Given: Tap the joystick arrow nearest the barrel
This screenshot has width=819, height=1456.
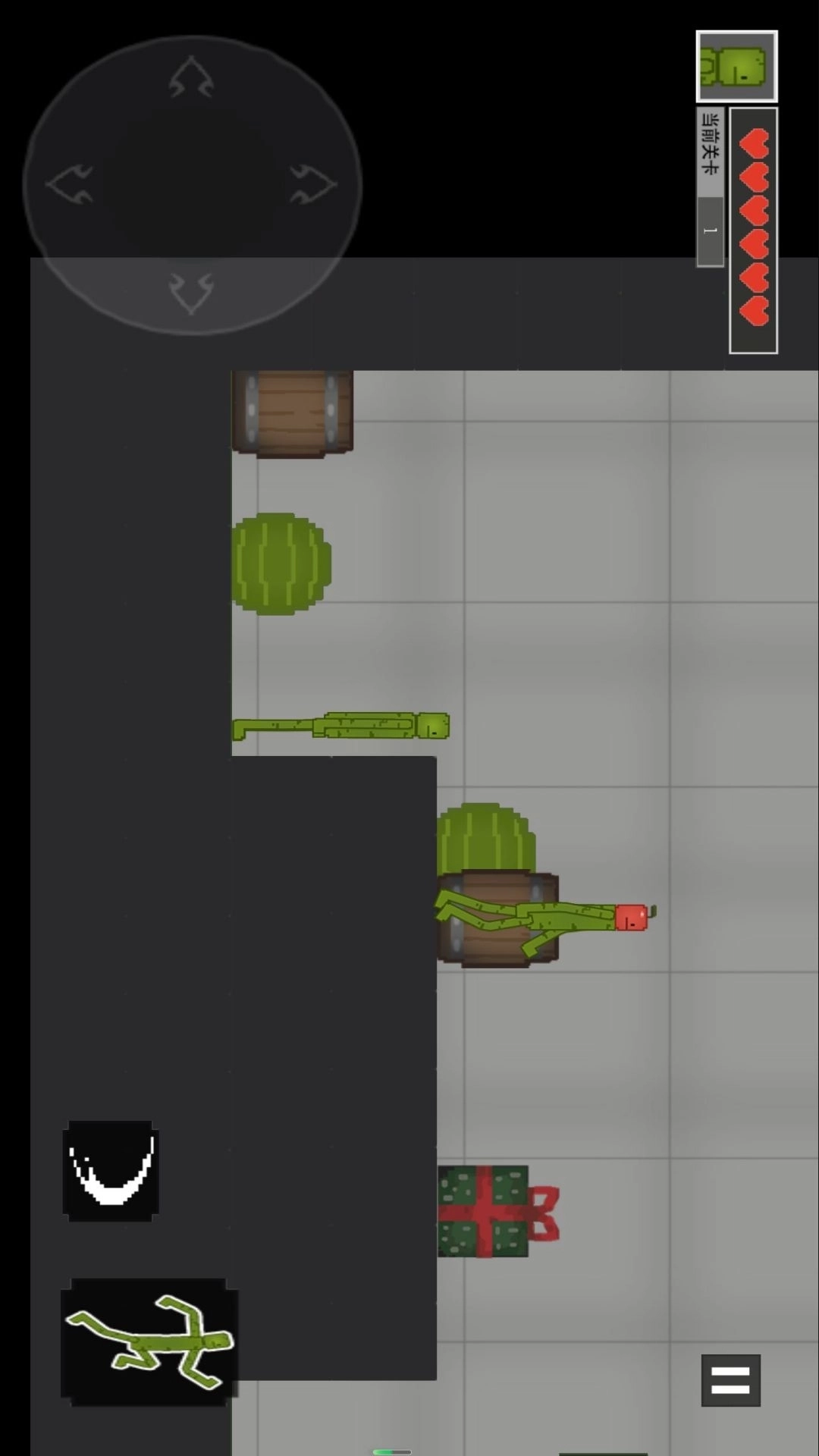Looking at the screenshot, I should point(191,292).
